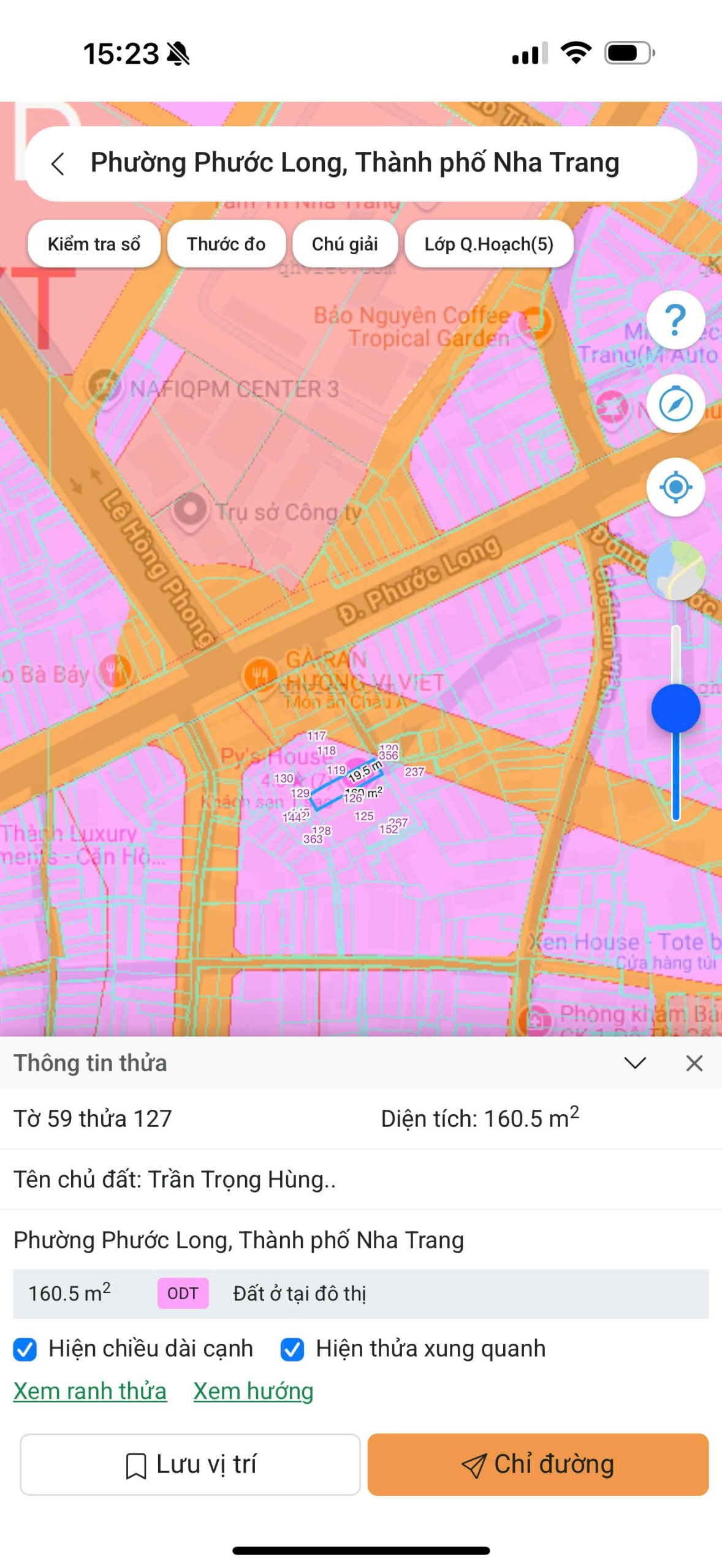Open Lớp Q.Hoạch(5) planning layers
The width and height of the screenshot is (722, 1568).
488,244
